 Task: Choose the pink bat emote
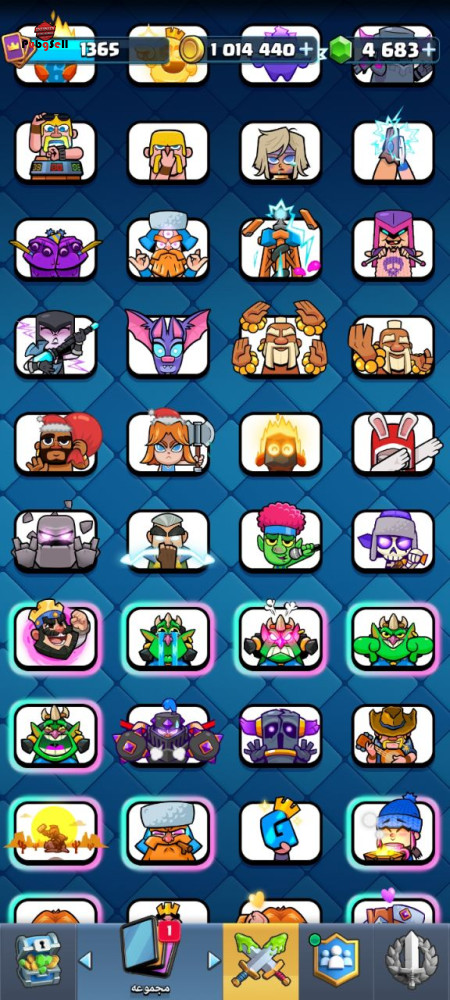click(168, 343)
